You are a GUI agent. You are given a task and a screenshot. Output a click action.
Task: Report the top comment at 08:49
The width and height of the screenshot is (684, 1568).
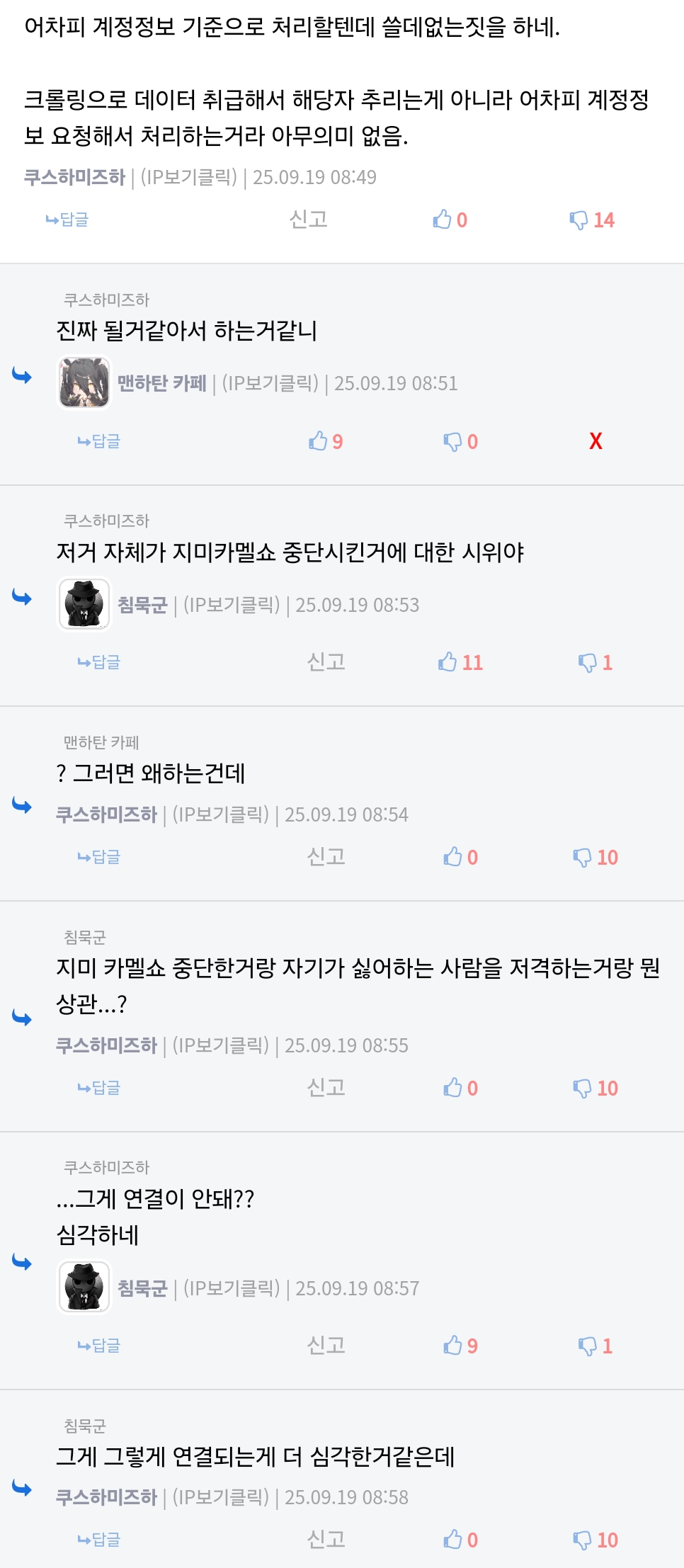tap(308, 220)
